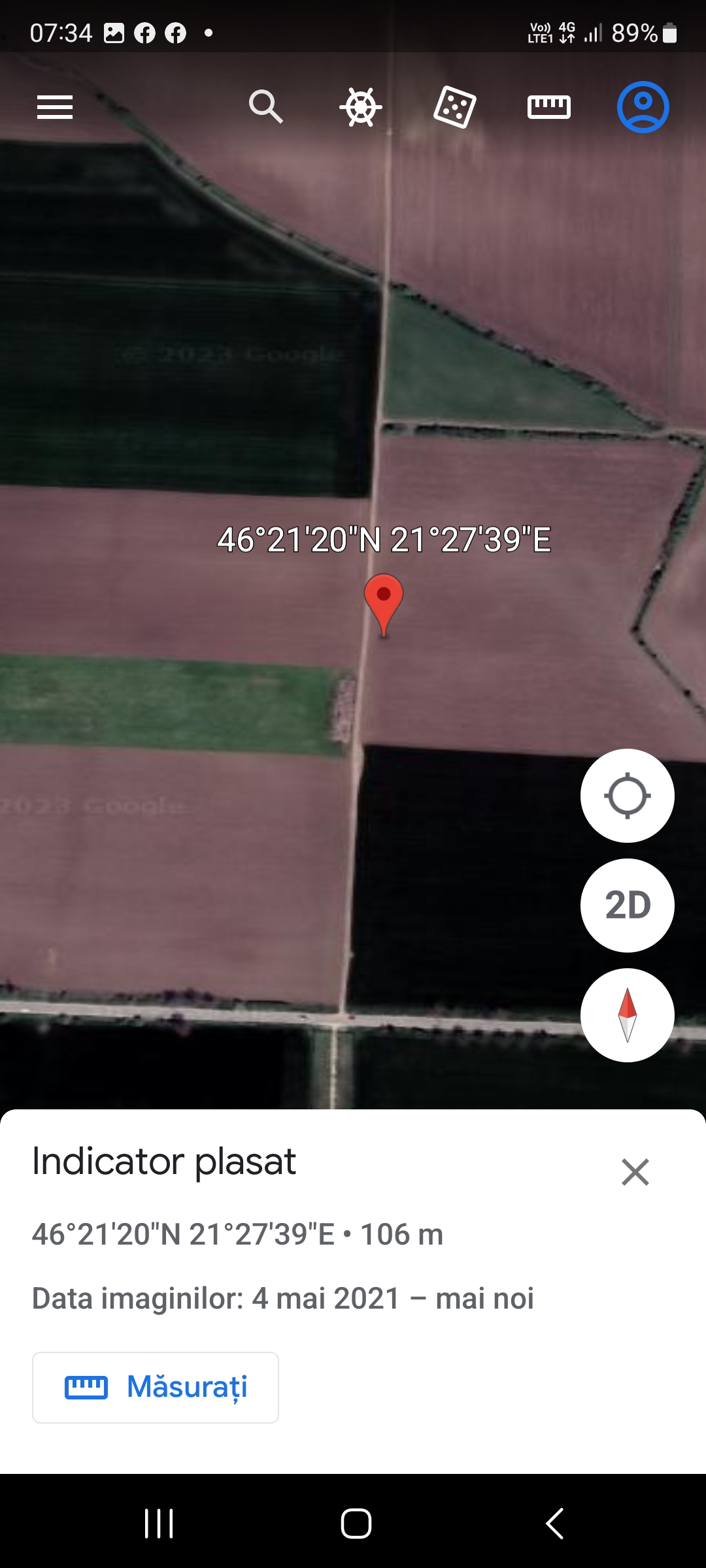Launch the Voyager ship's wheel icon
Image resolution: width=706 pixels, height=1568 pixels.
point(360,107)
